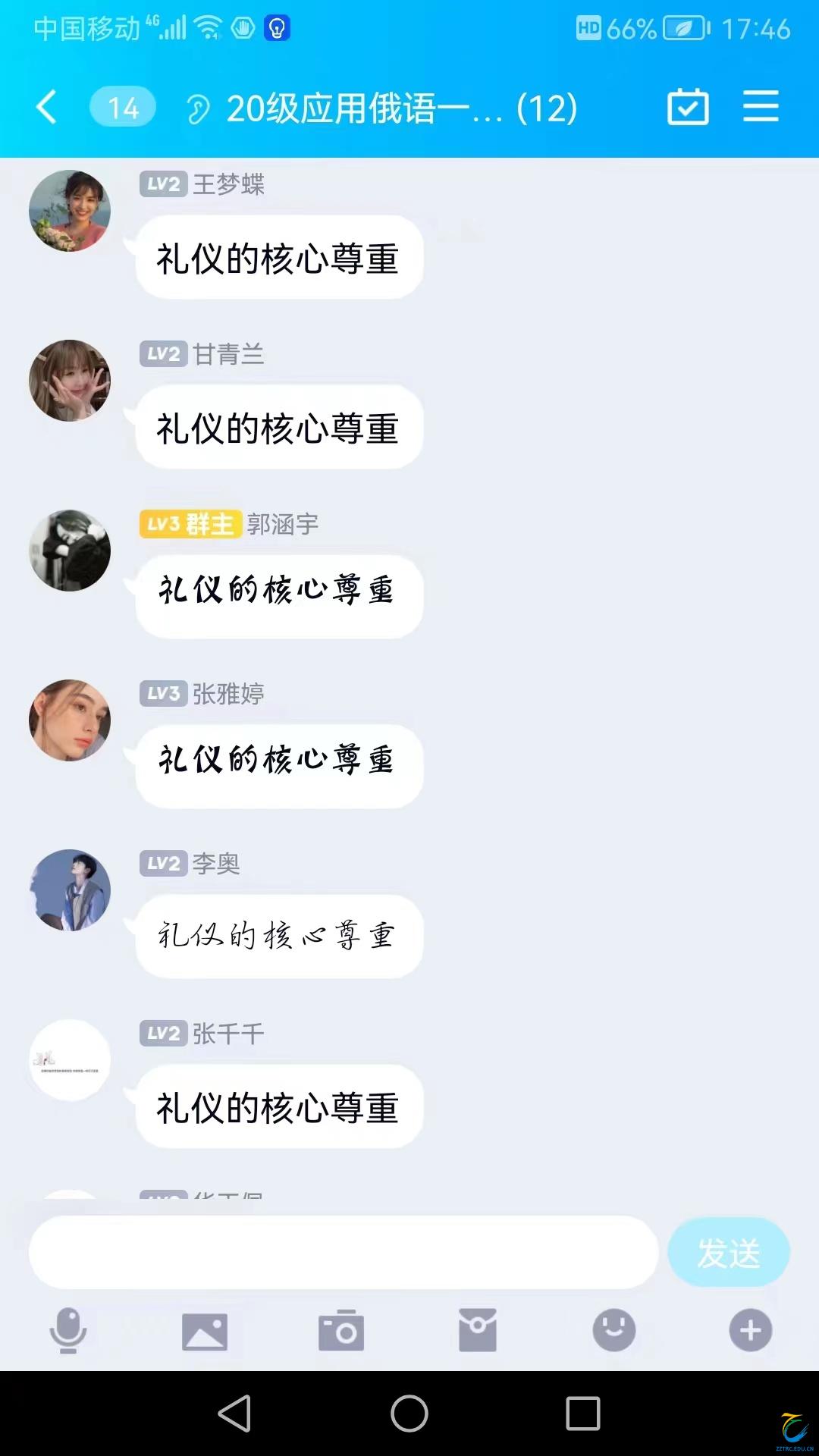The height and width of the screenshot is (1456, 819).
Task: Open the photo gallery picker
Action: (x=205, y=1331)
